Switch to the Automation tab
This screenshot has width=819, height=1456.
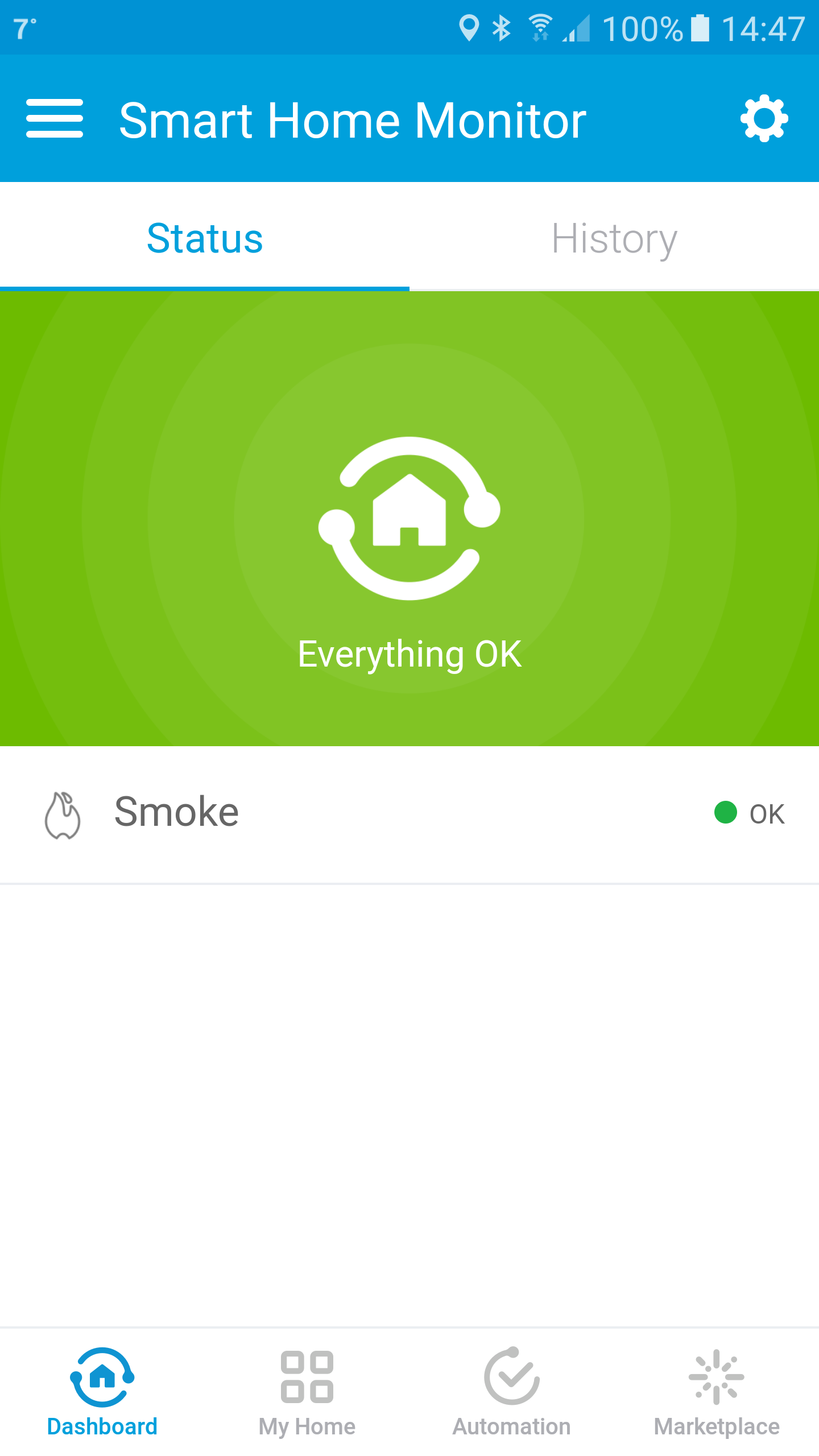[x=512, y=1391]
